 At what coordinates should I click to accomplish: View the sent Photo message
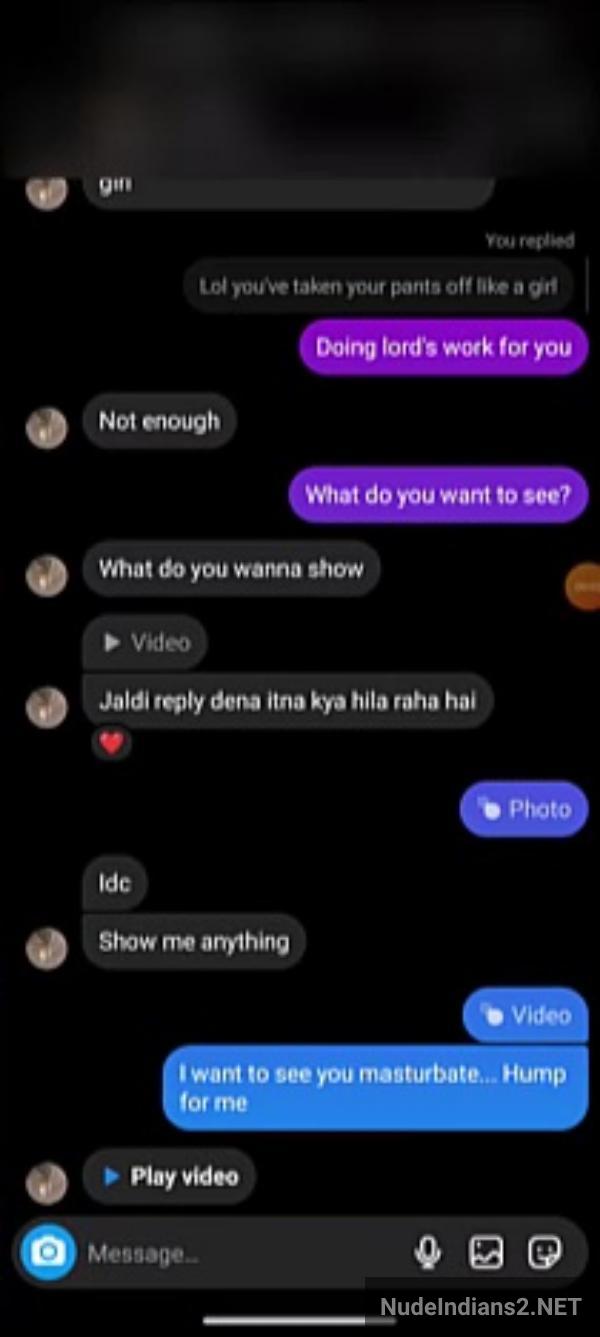point(524,809)
